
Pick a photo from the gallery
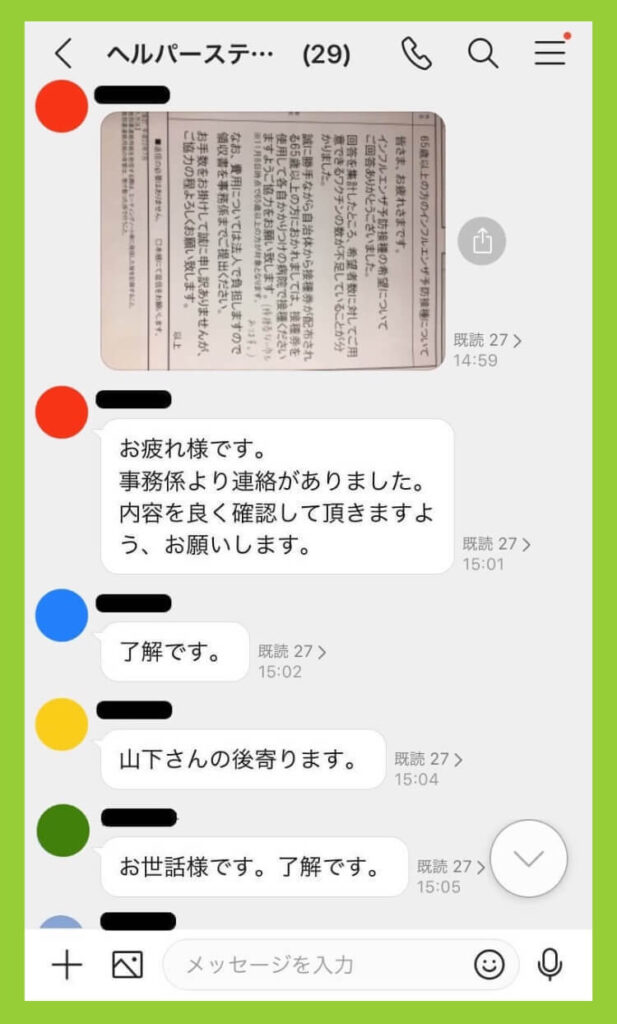pyautogui.click(x=127, y=964)
